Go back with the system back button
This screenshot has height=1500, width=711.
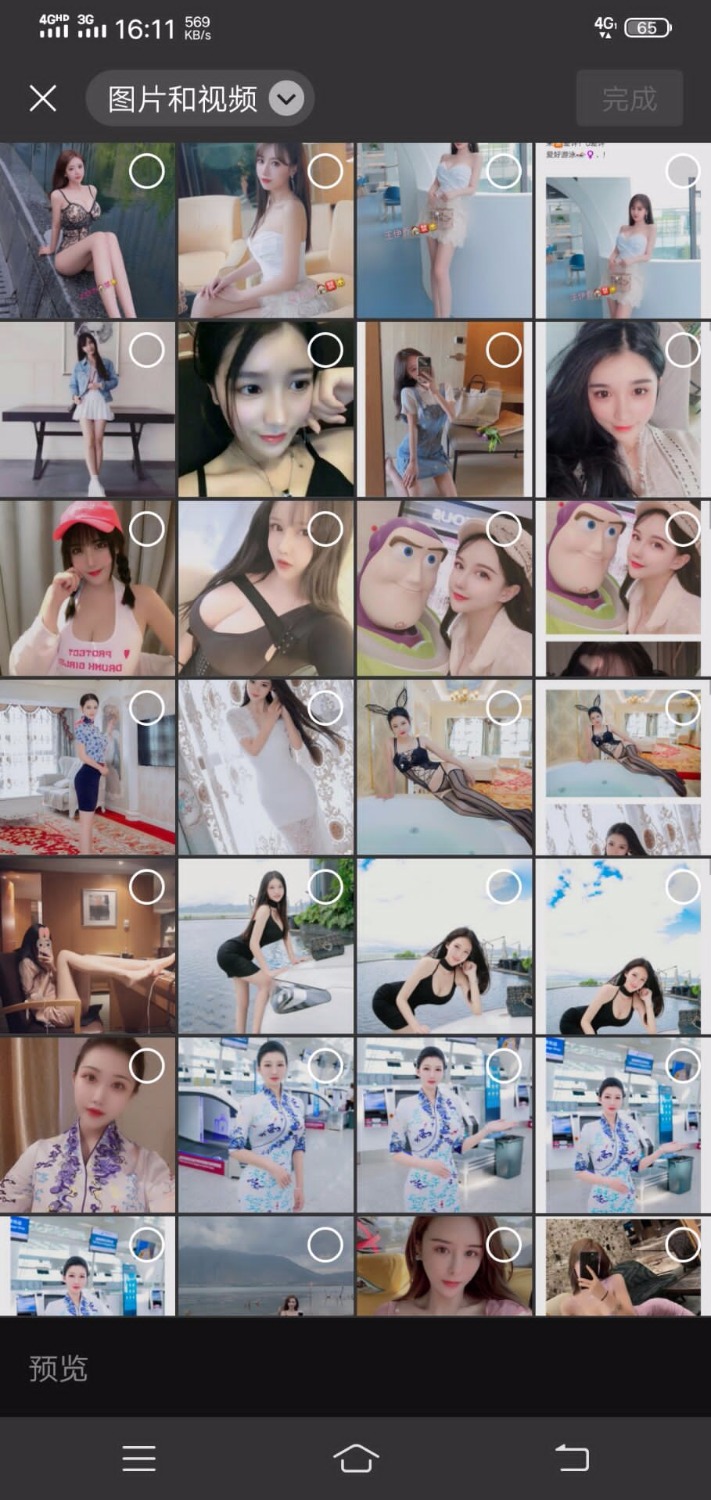[x=572, y=1458]
